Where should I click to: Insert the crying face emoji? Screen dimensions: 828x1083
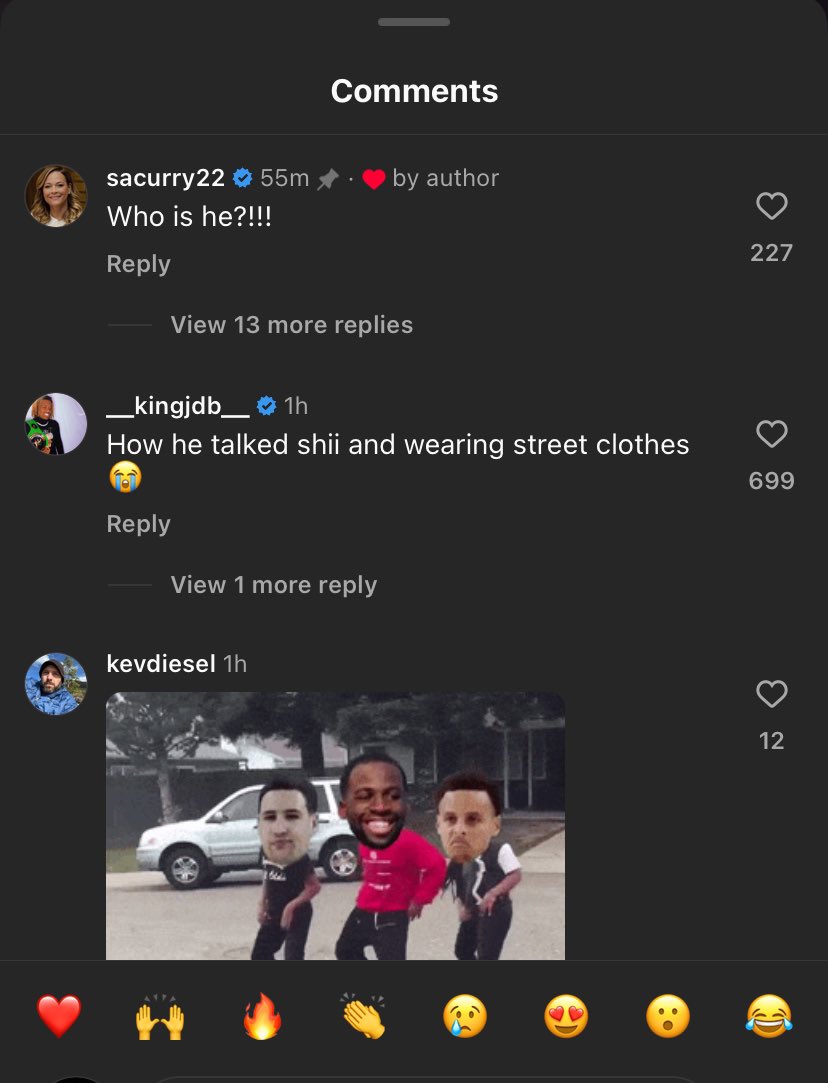(x=465, y=1017)
